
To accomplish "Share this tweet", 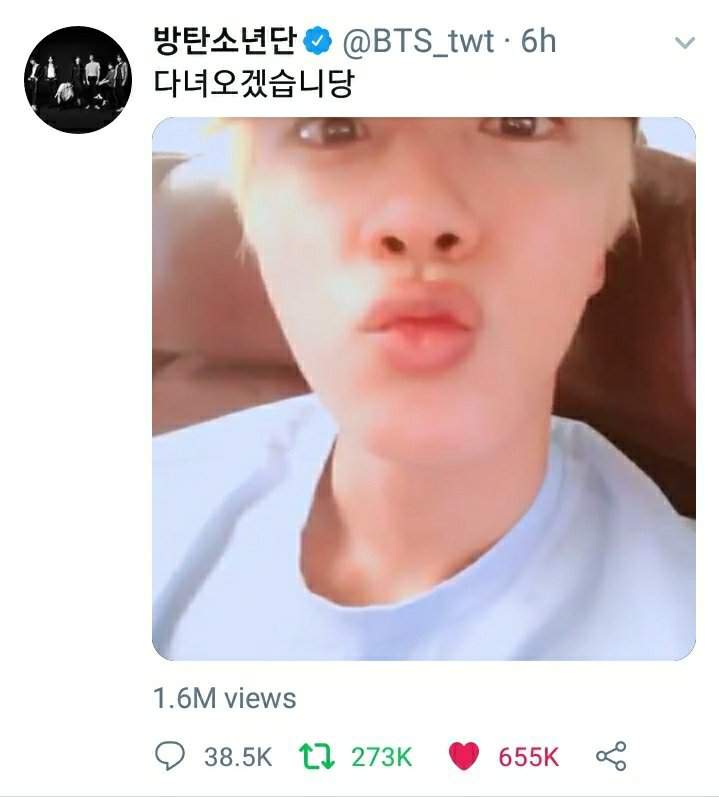I will point(610,757).
